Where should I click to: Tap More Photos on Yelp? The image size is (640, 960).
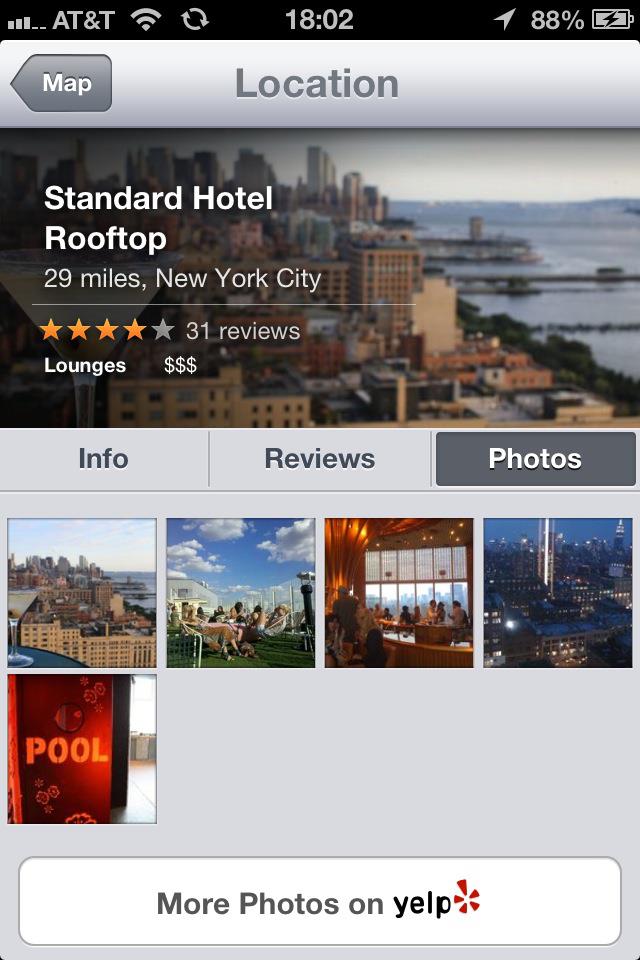320,902
